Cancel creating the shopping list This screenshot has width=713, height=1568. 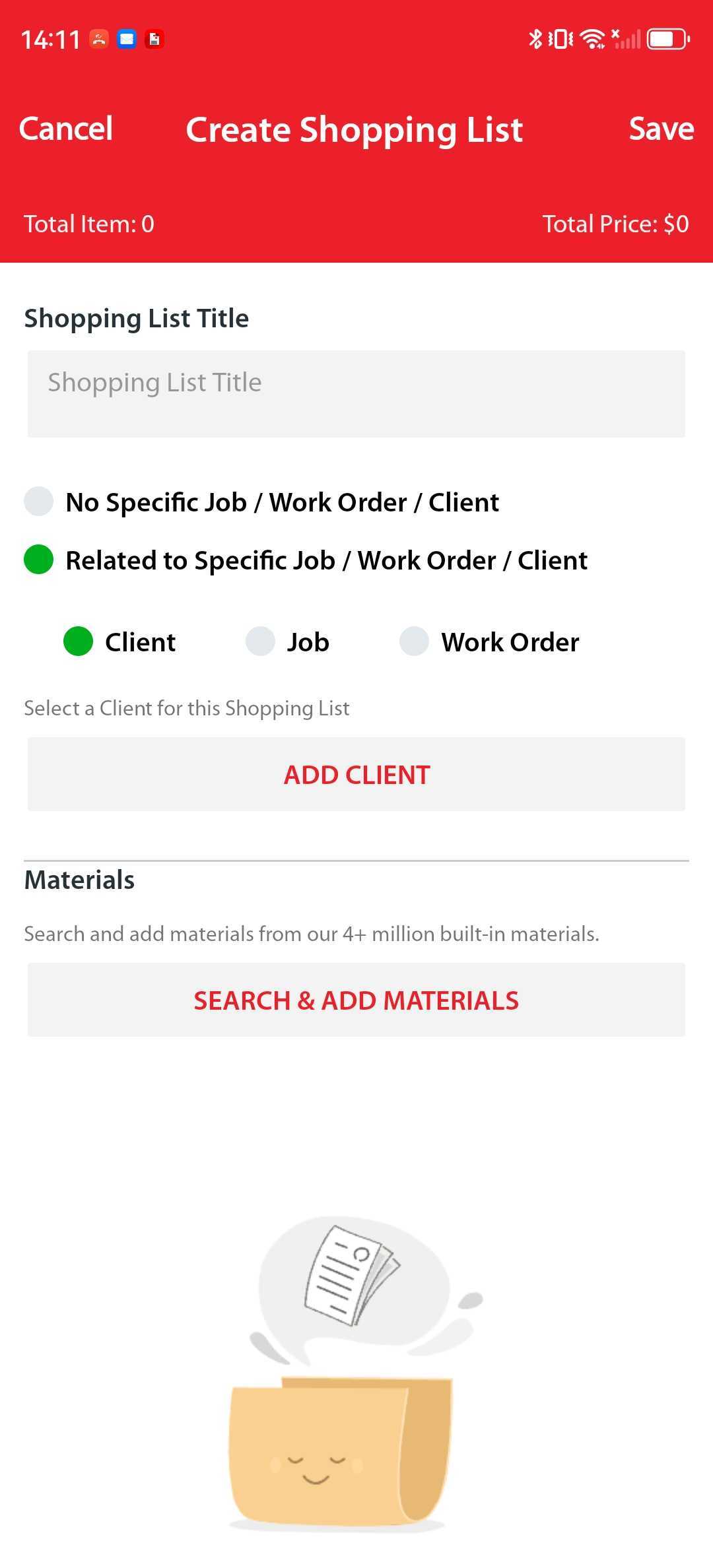click(66, 129)
